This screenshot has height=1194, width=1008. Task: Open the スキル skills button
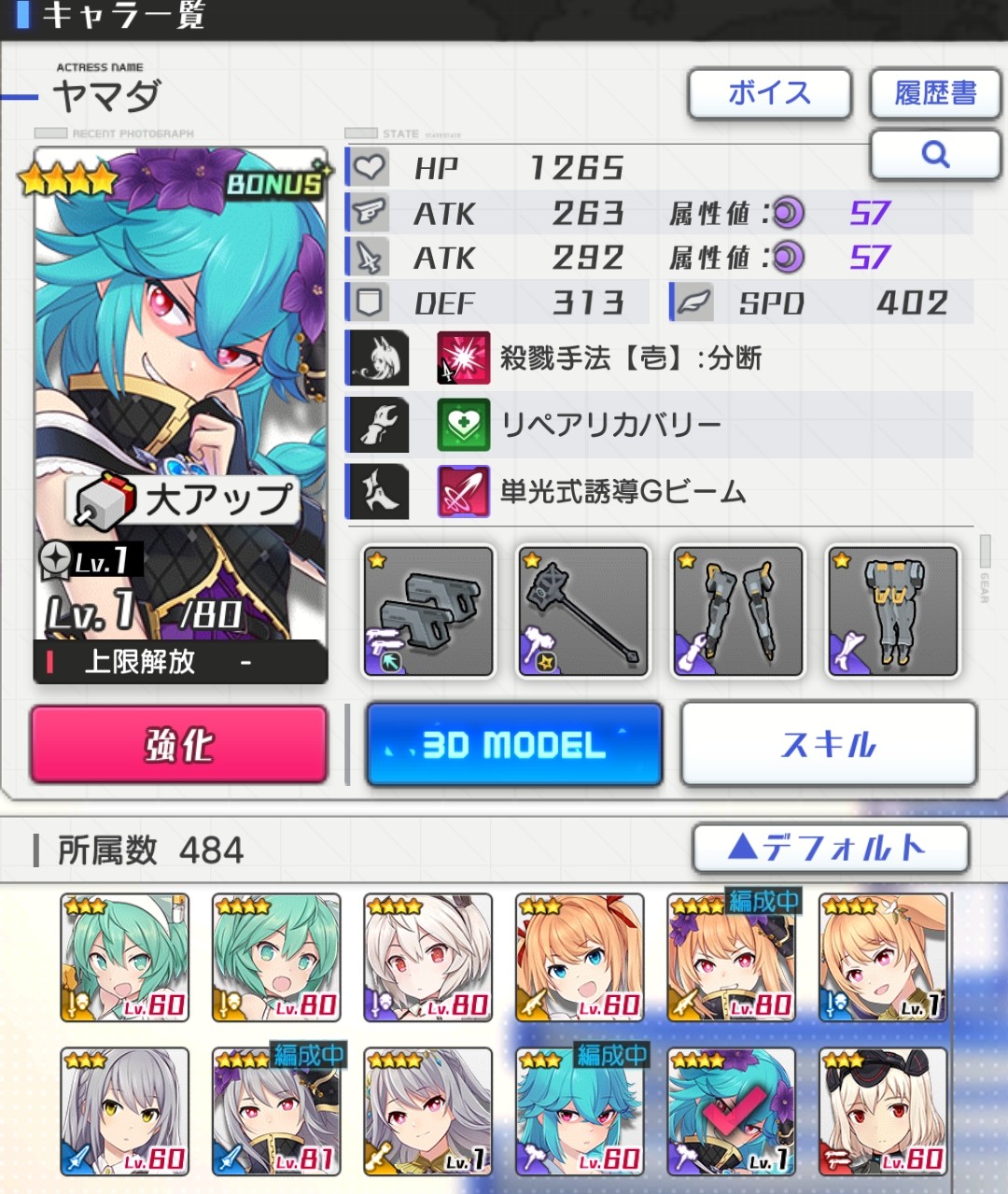pos(829,744)
